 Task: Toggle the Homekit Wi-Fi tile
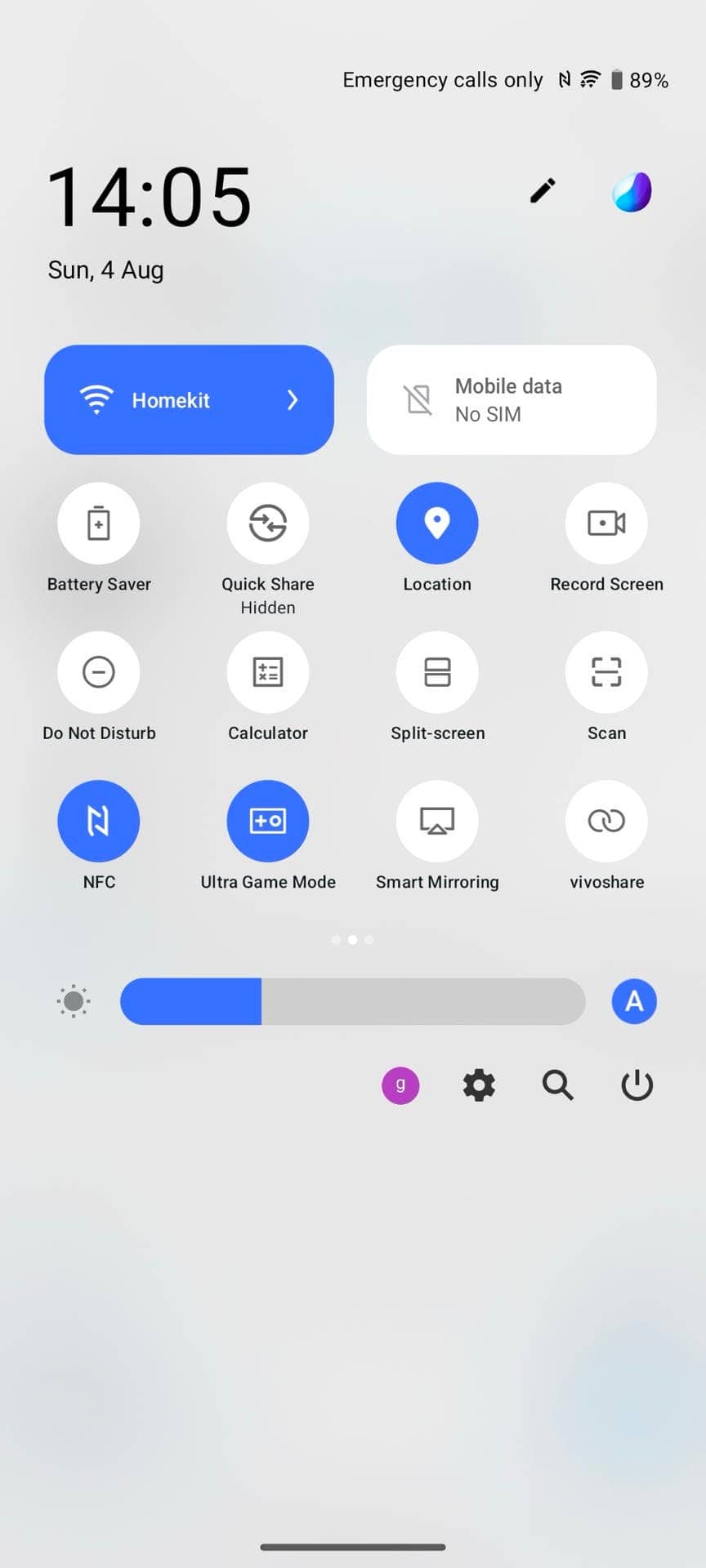click(189, 399)
